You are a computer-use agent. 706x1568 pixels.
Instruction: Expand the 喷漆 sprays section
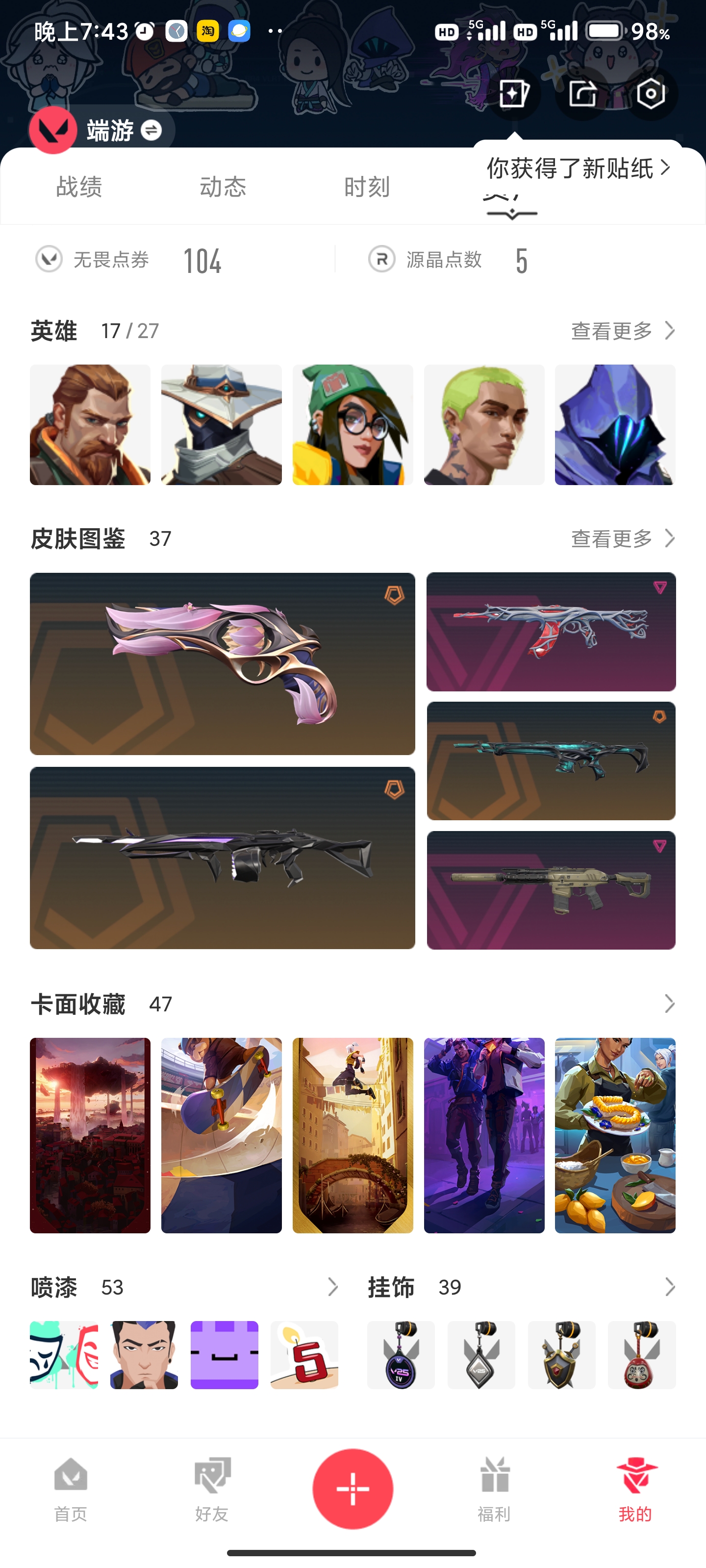tap(332, 1287)
